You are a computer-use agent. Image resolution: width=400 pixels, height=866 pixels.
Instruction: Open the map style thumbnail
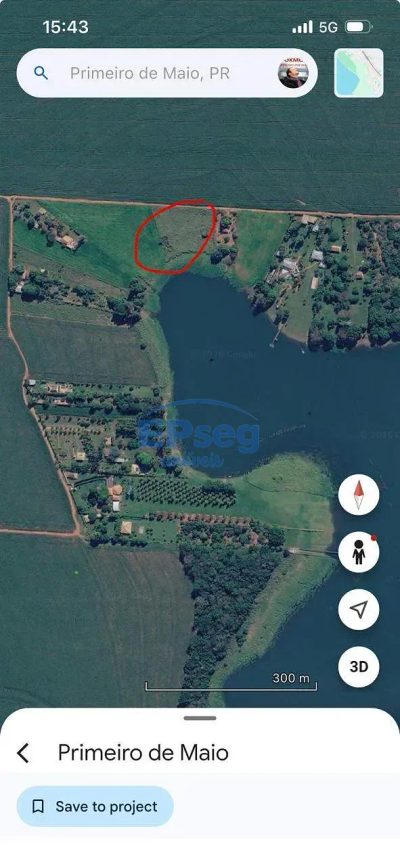(x=359, y=73)
